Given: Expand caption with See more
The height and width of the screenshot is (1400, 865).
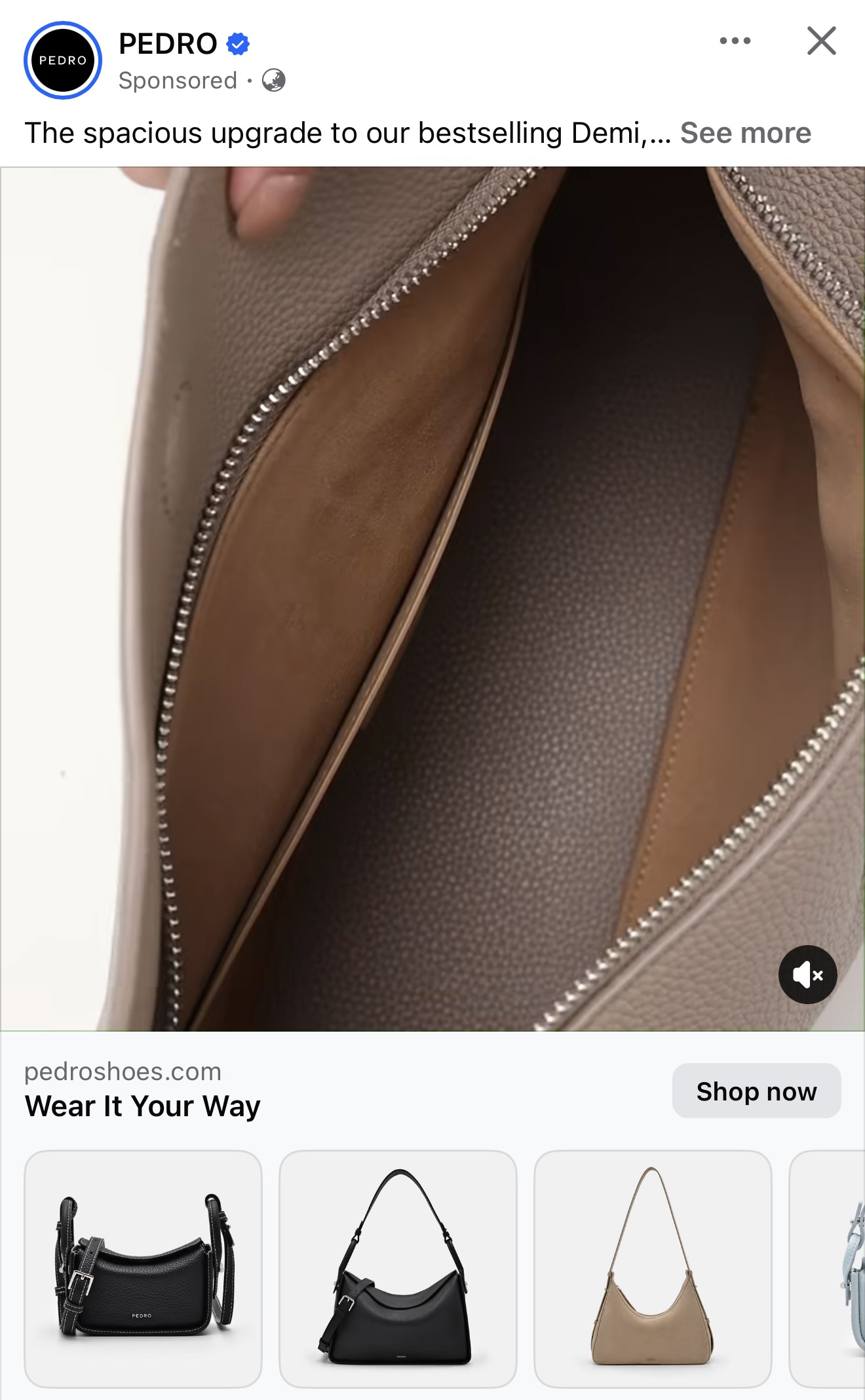Looking at the screenshot, I should point(745,133).
